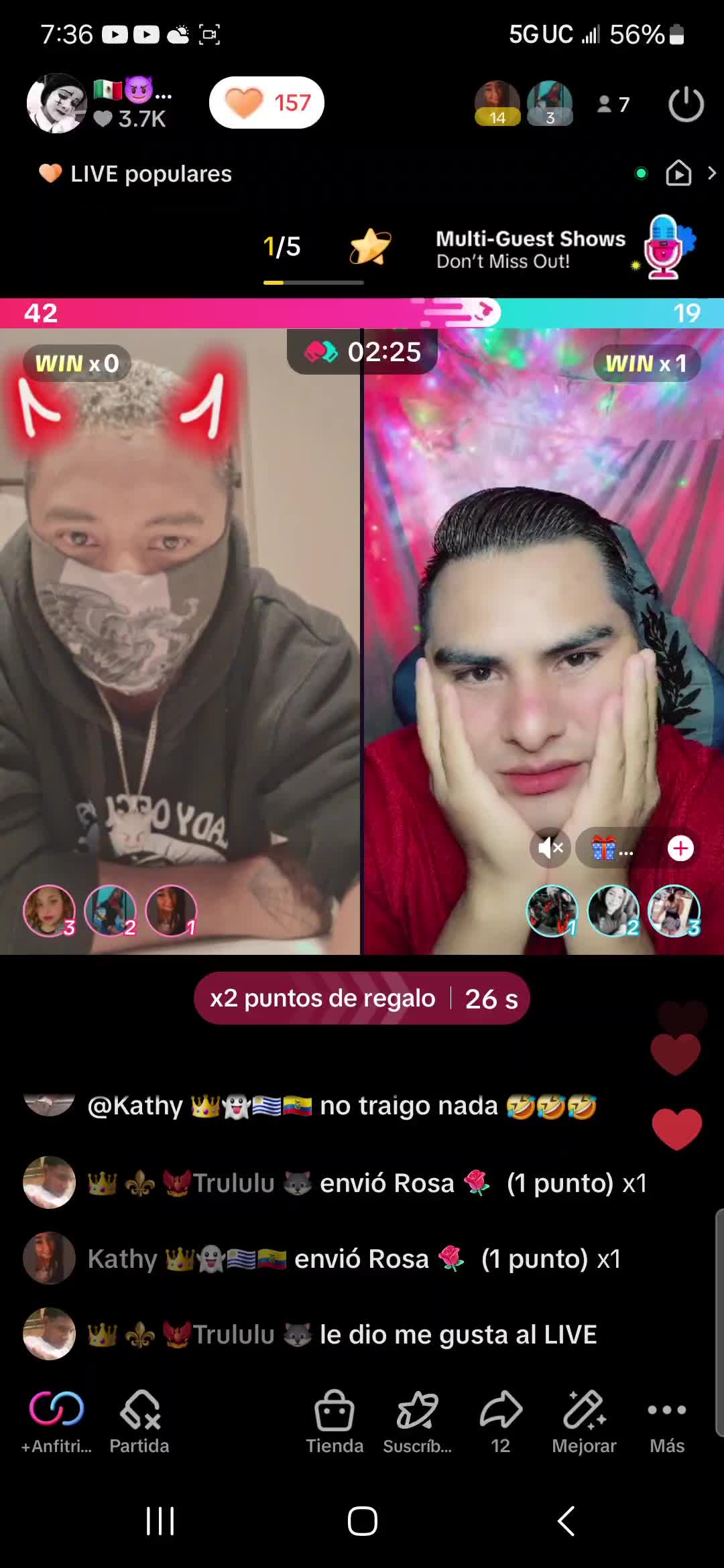Open LIVE populares ranking
Viewport: 724px width, 1568px height.
[x=137, y=174]
